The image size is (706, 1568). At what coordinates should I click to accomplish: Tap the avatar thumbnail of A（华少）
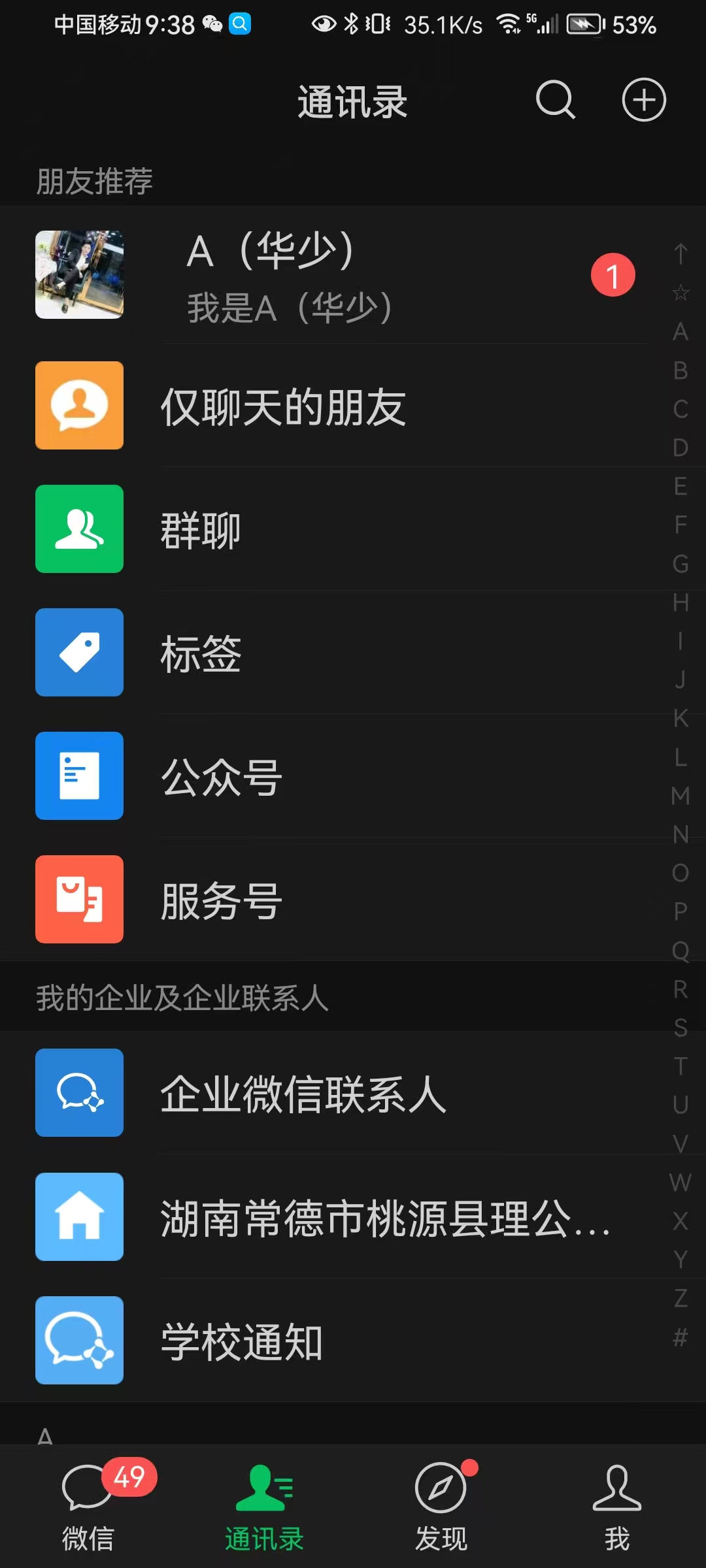point(79,275)
